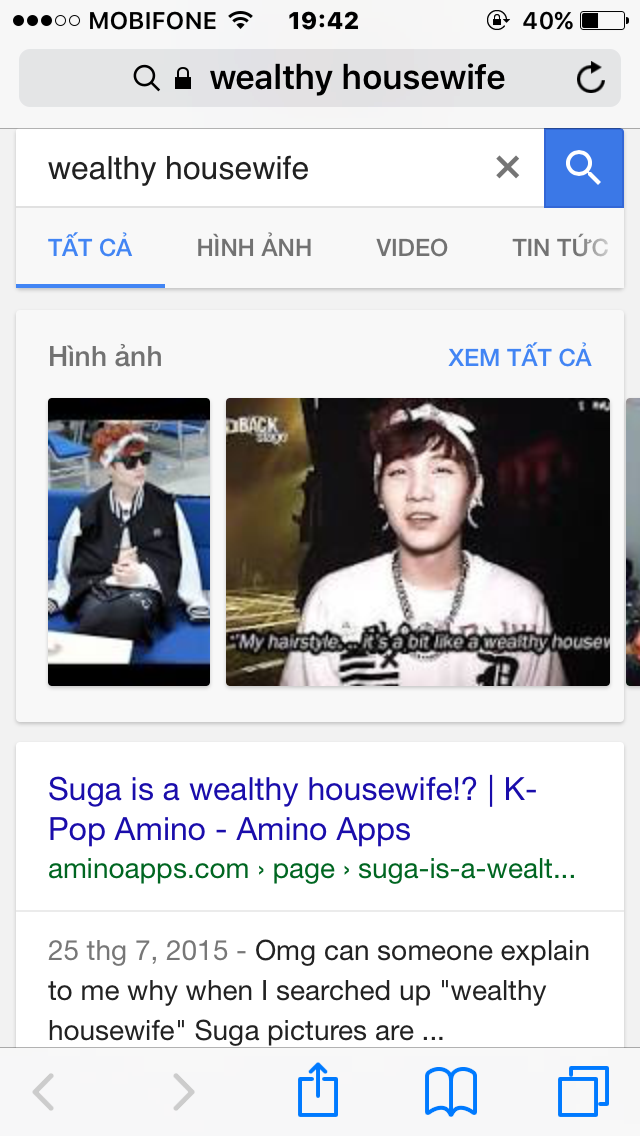Viewport: 640px width, 1136px height.
Task: Clear the search query text
Action: (x=507, y=168)
